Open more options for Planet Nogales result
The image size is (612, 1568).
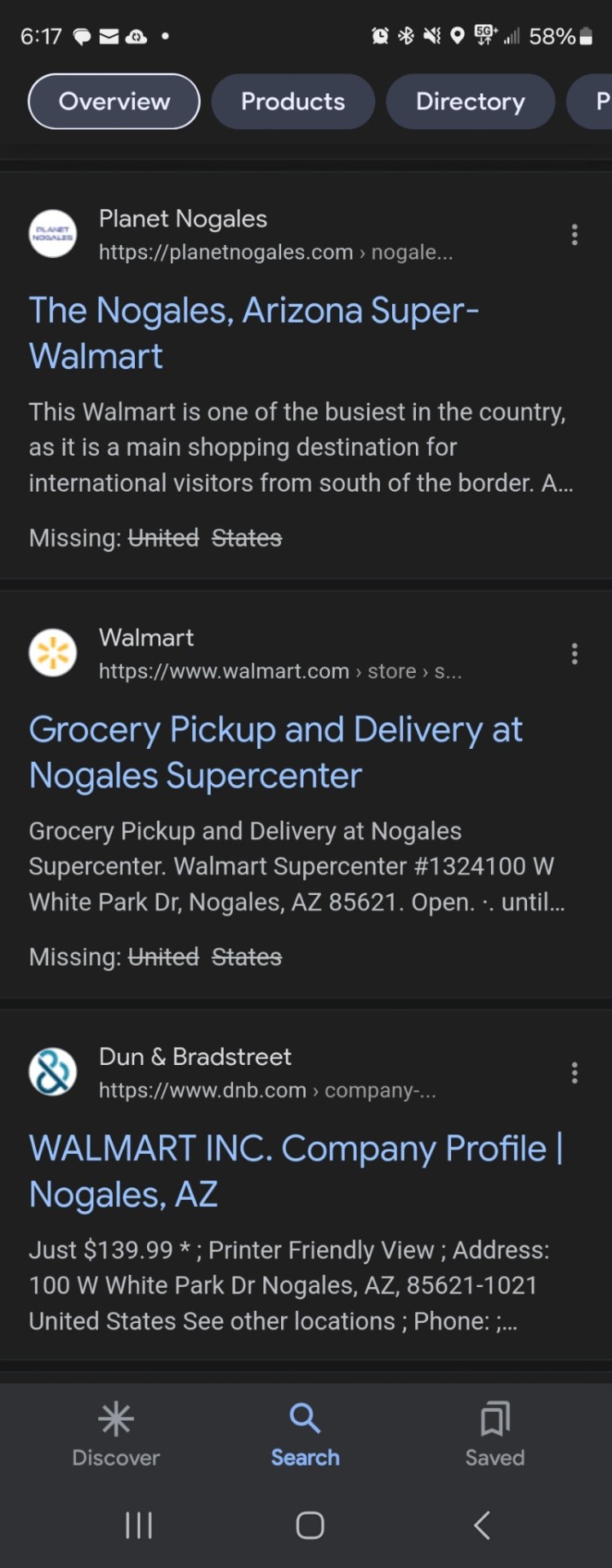point(574,235)
